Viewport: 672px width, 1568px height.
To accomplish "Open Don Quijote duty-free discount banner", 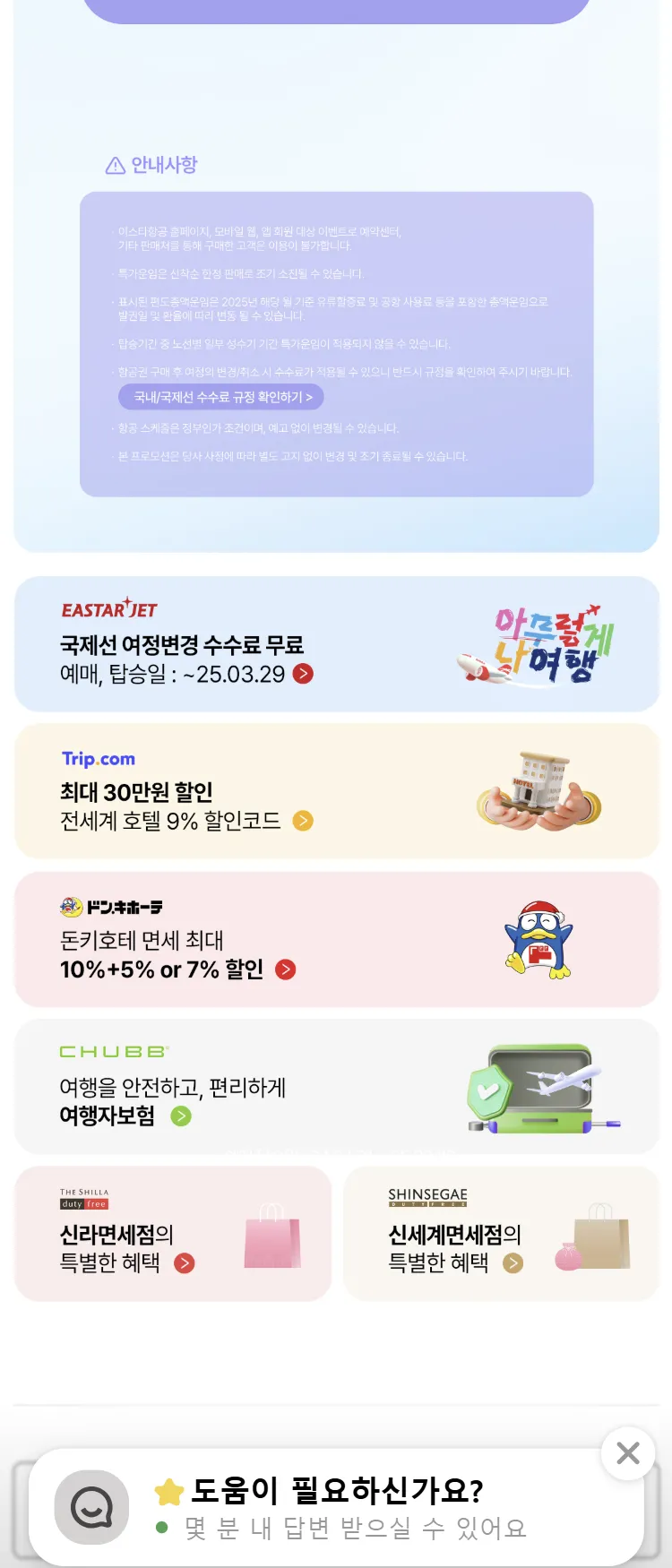I will 336,939.
